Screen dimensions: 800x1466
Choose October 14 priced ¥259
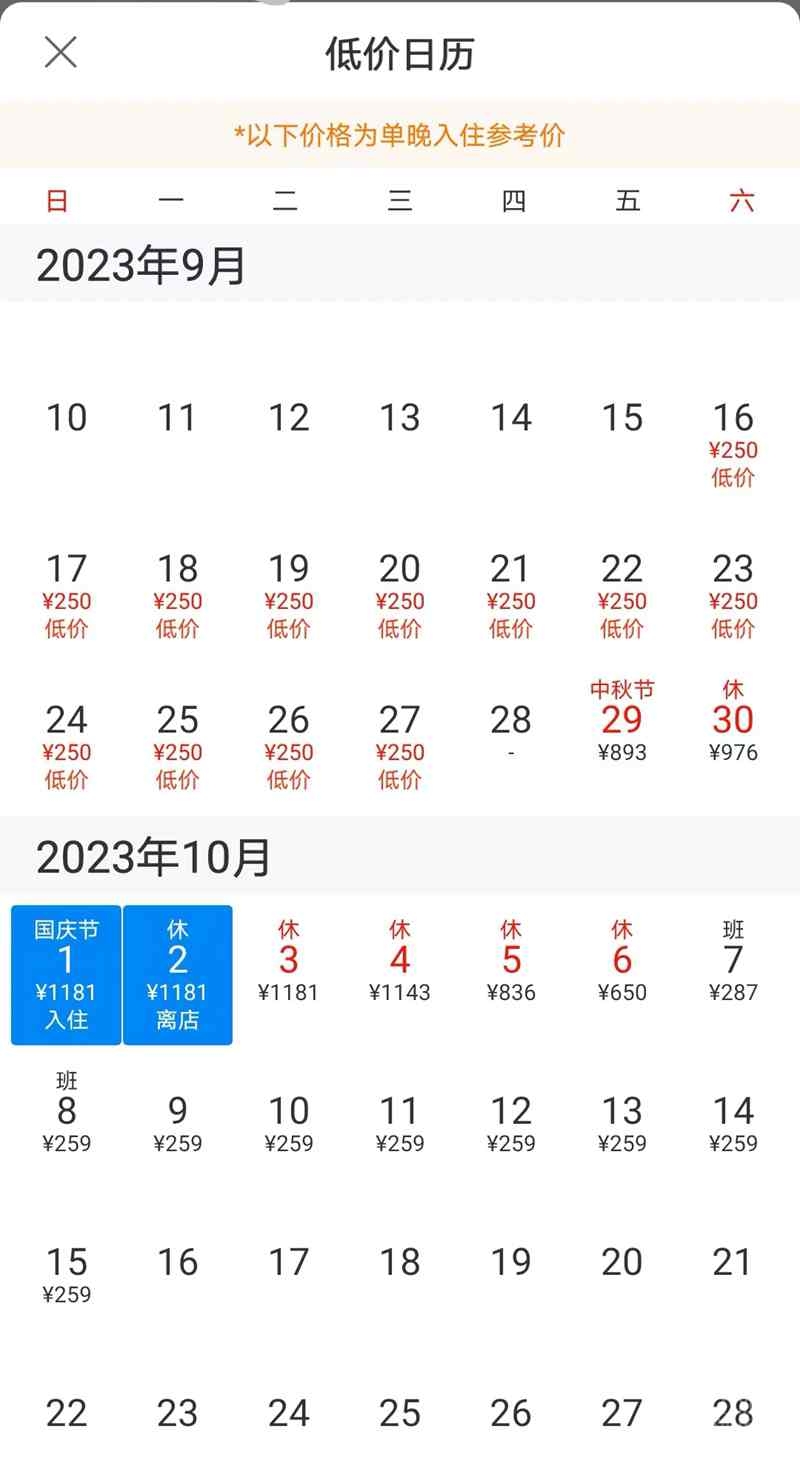pos(733,1120)
